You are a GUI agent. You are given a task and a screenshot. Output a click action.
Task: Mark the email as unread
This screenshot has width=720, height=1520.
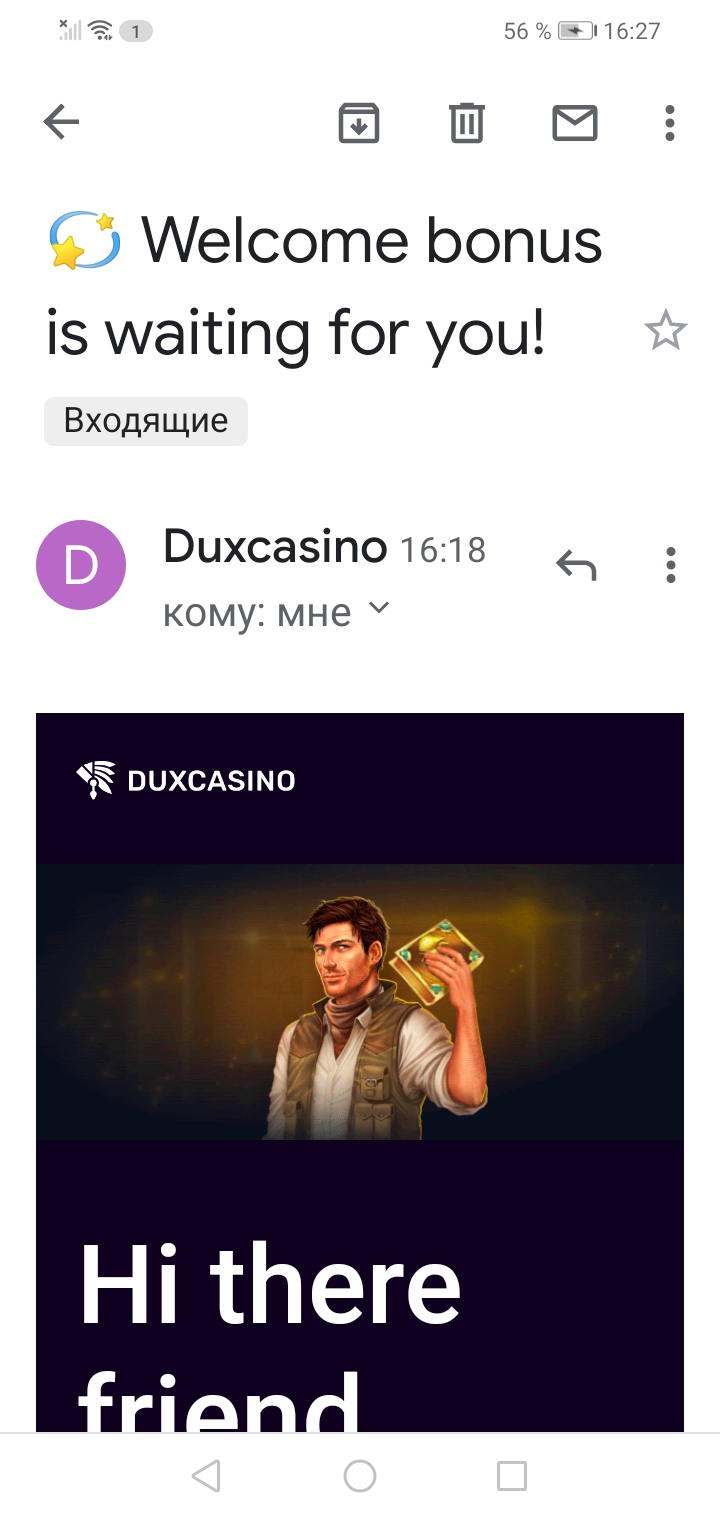575,123
